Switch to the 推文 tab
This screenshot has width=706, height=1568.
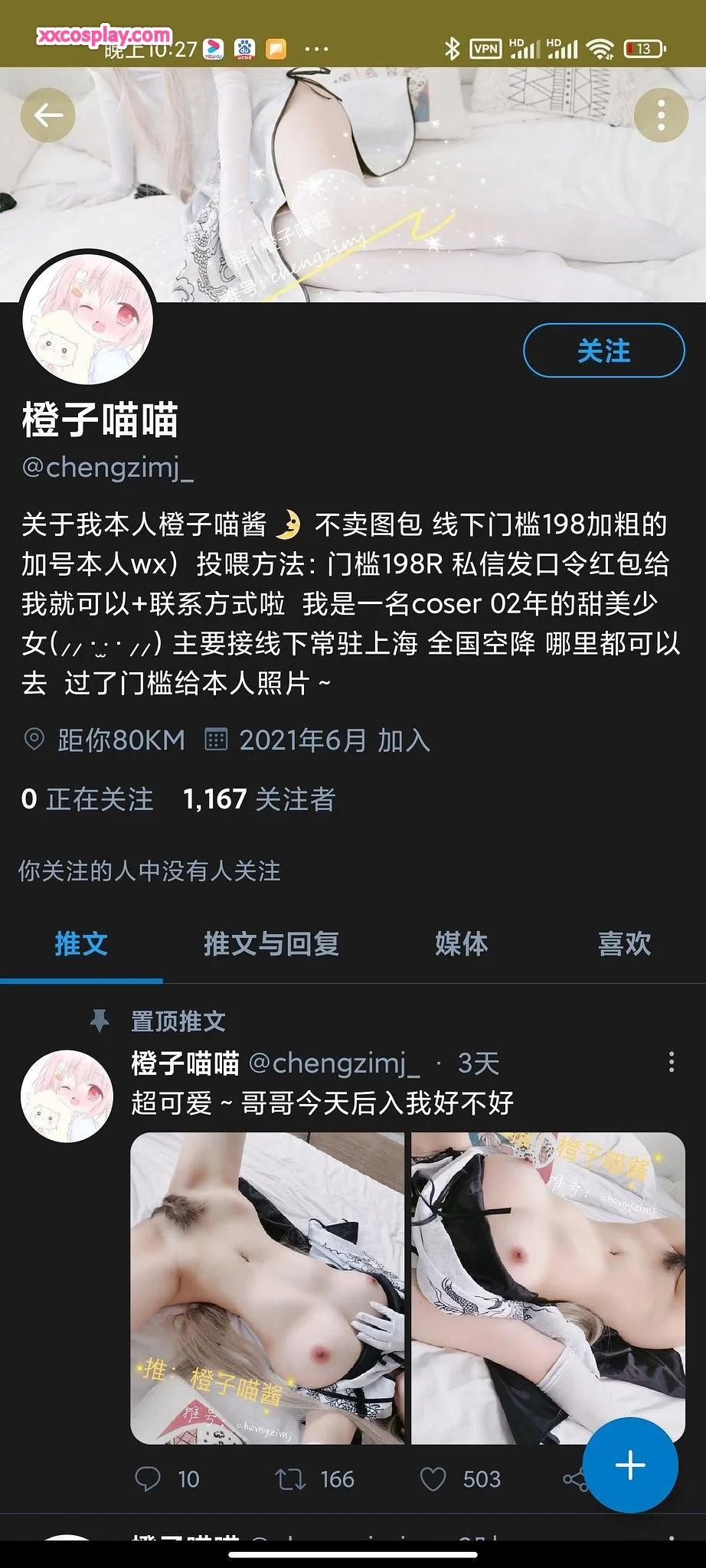tap(81, 944)
